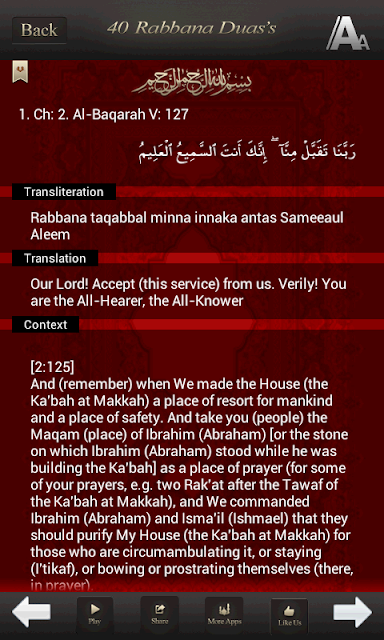
Task: Go to the next dua
Action: click(x=353, y=611)
